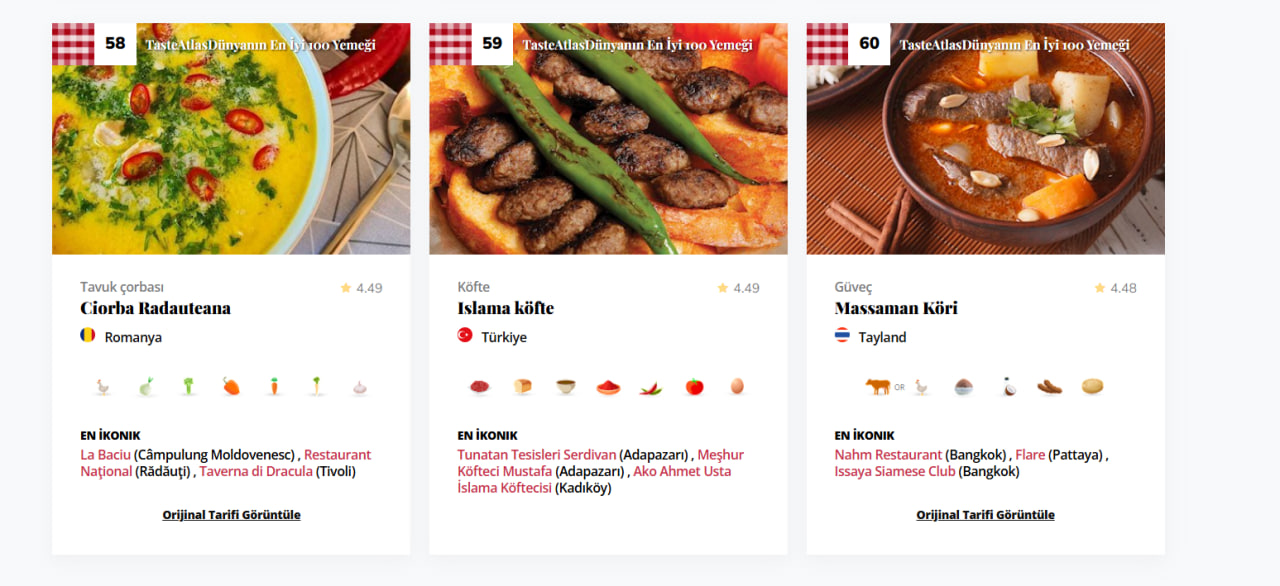The width and height of the screenshot is (1280, 586).
Task: Open Nahm Restaurant link
Action: [x=888, y=455]
